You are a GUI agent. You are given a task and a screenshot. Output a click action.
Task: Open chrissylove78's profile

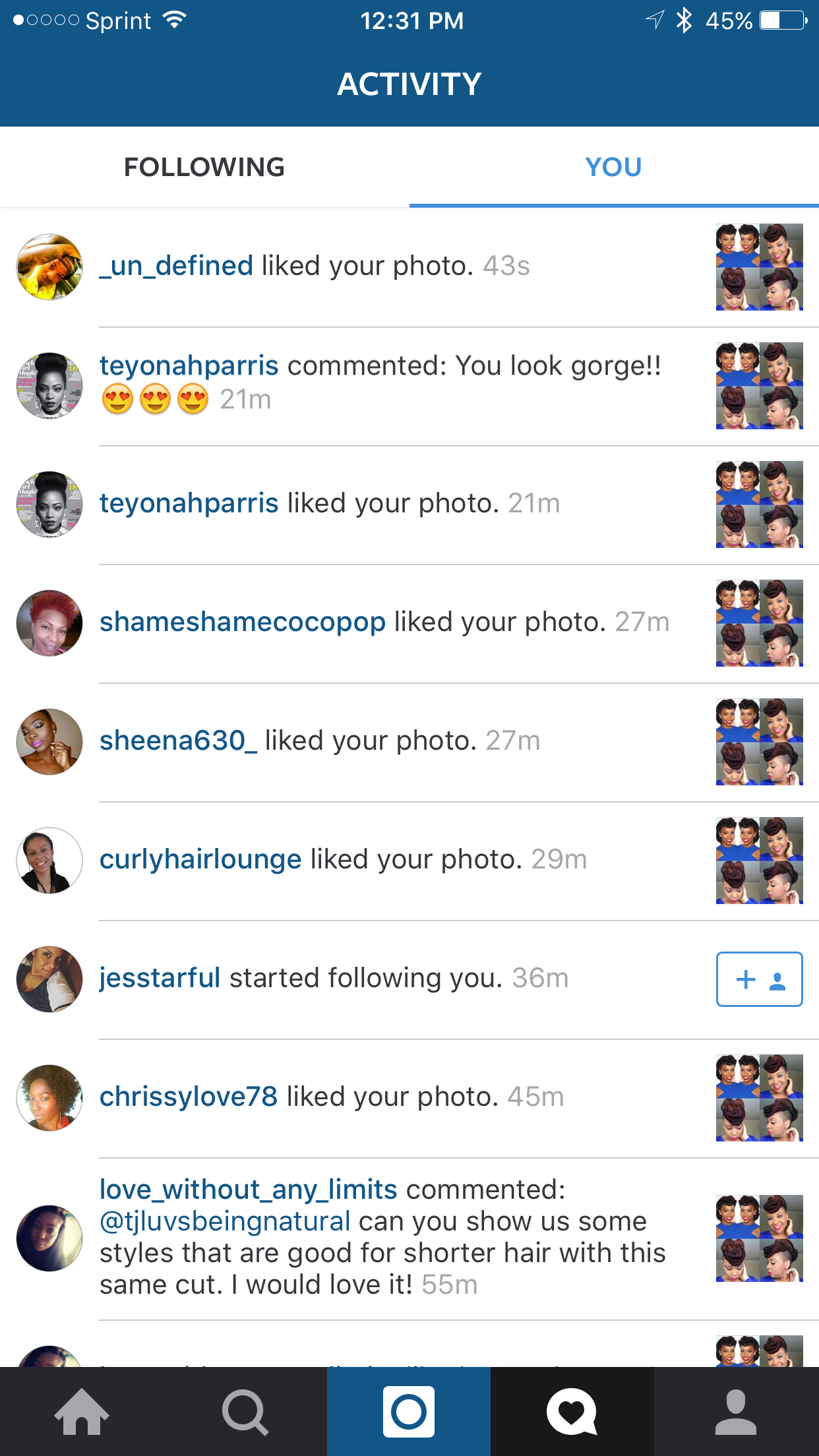189,1097
